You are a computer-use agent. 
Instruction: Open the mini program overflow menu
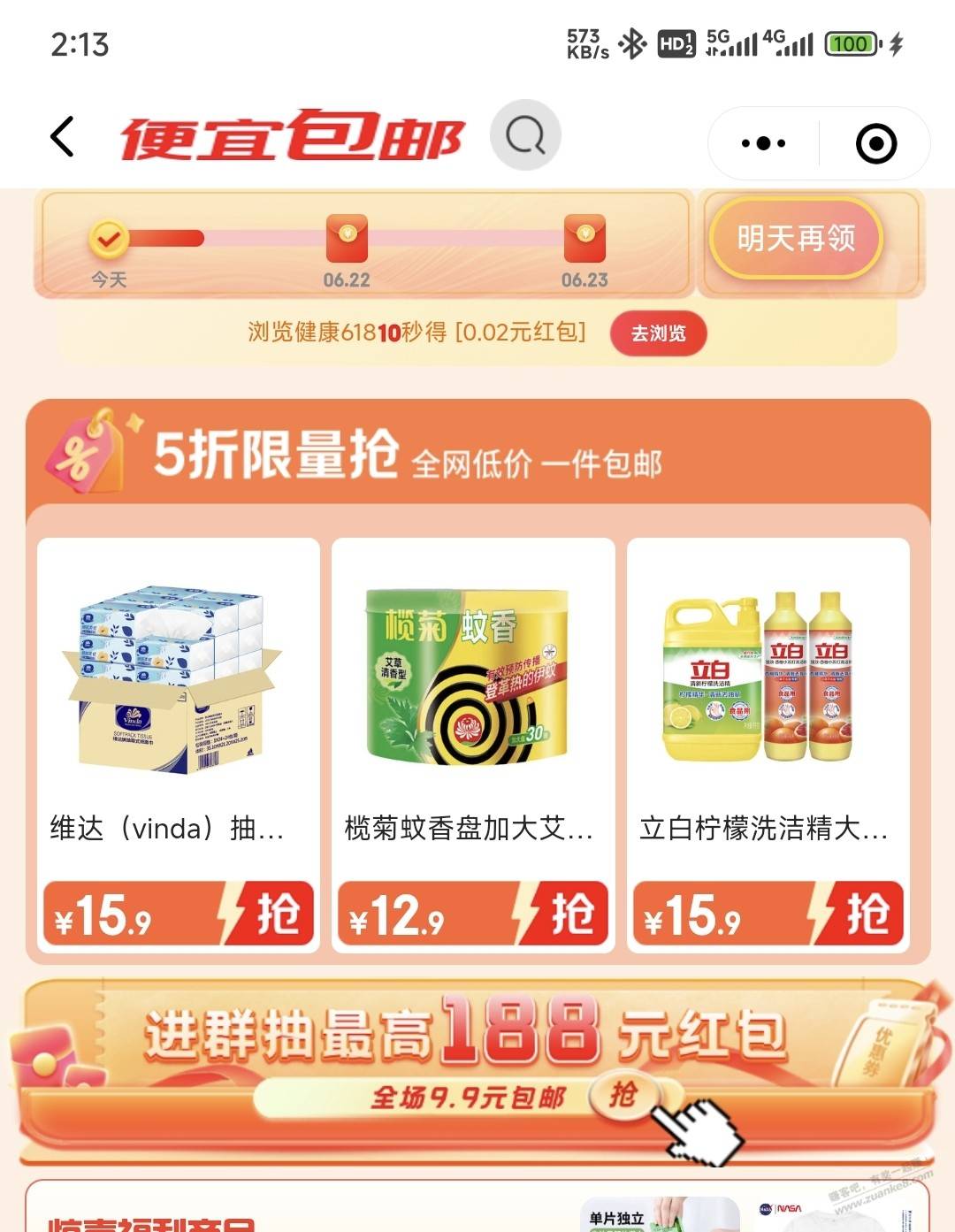(763, 143)
